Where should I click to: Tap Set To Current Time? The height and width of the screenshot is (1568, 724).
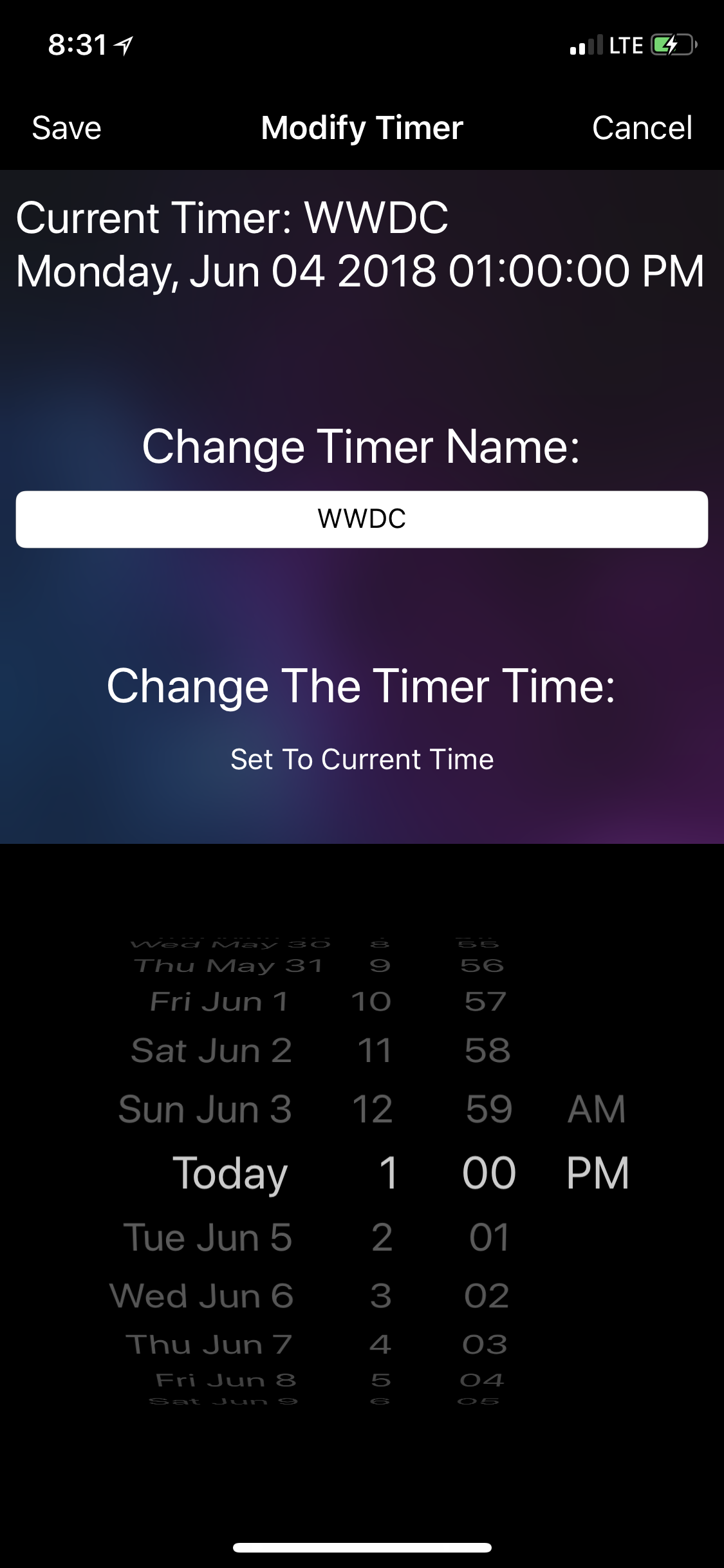point(362,760)
